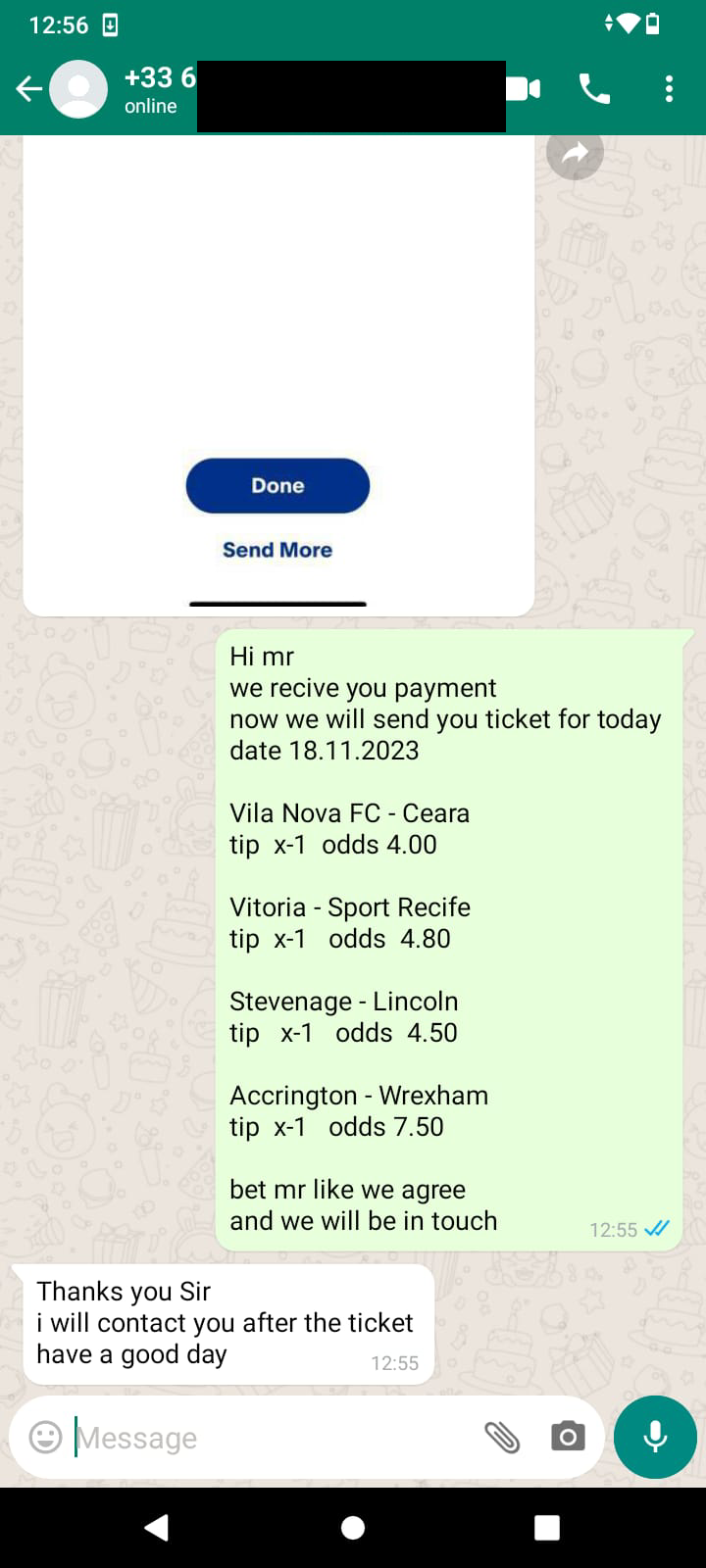The width and height of the screenshot is (706, 1568).
Task: Open the camera from the chat
Action: click(568, 1438)
